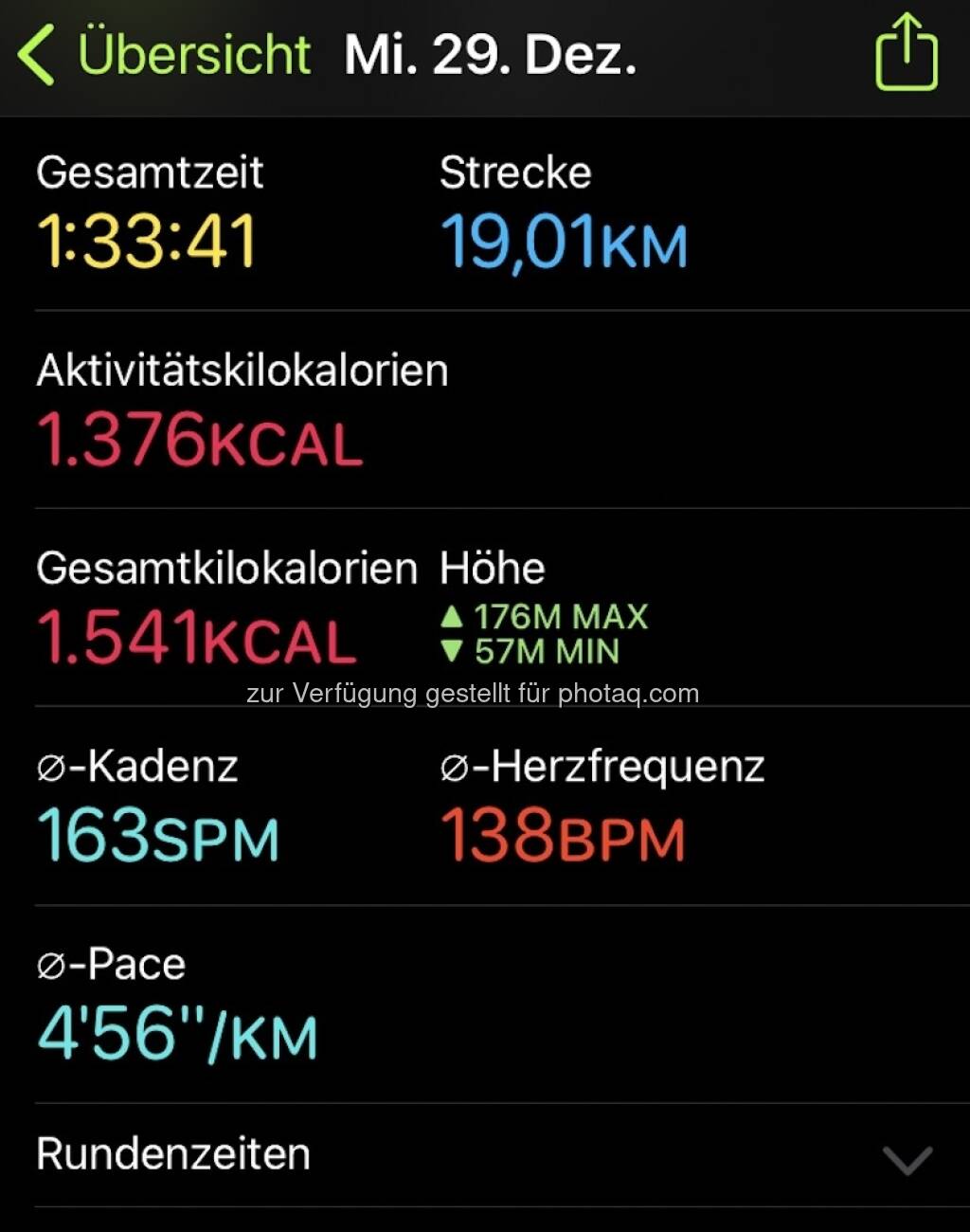The image size is (970, 1232).
Task: Share this workout summary
Action: (906, 53)
